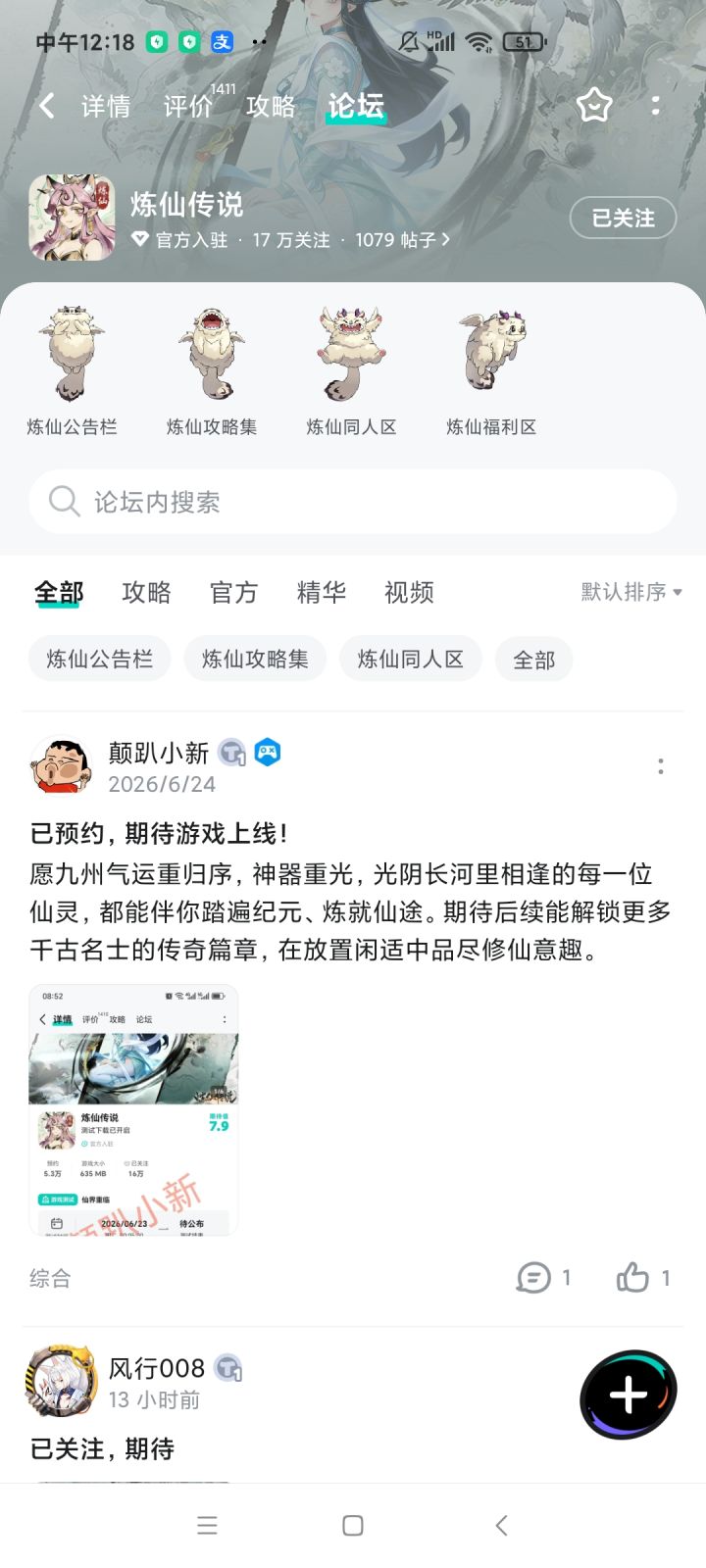The image size is (706, 1568).
Task: Open the screenshot in 颠趴小新's post
Action: click(133, 1109)
